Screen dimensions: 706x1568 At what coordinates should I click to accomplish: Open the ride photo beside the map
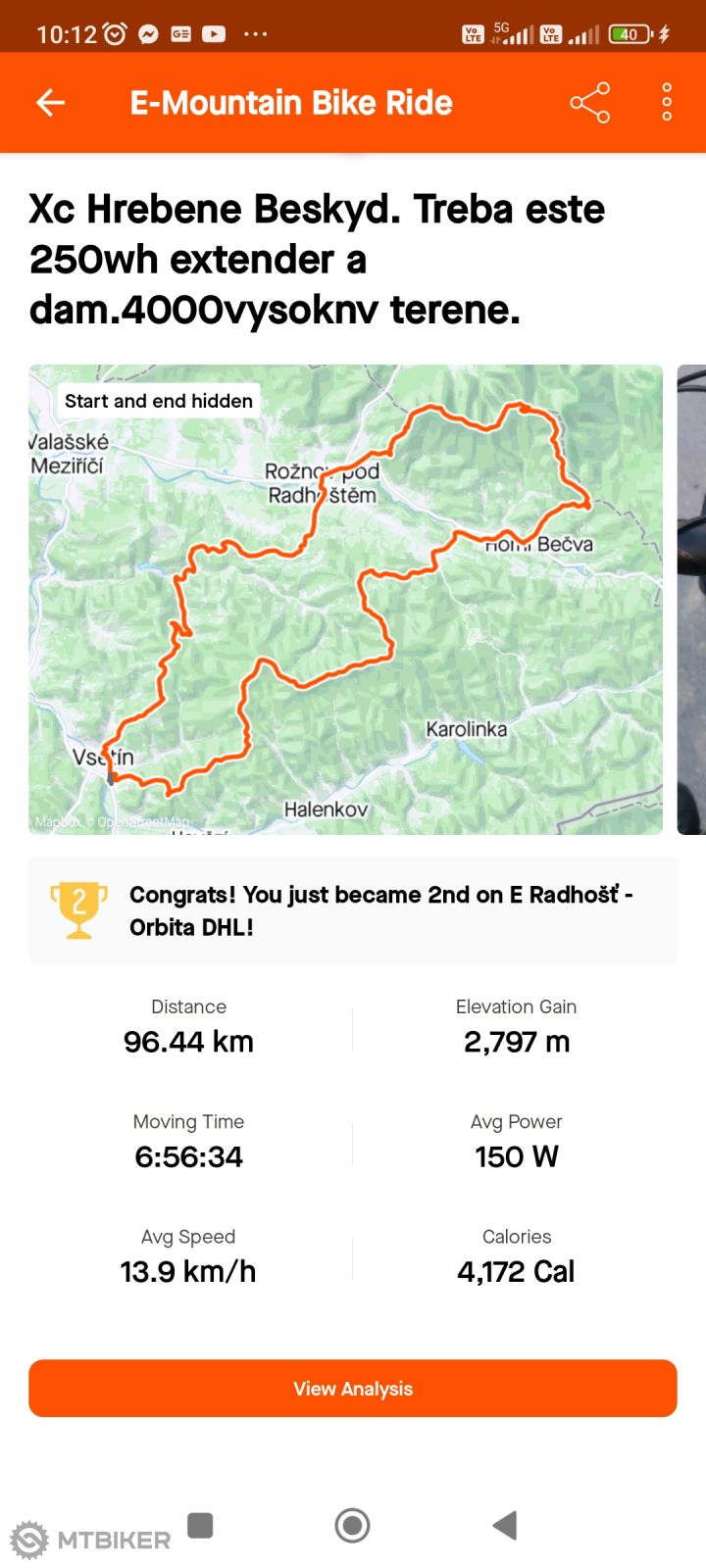[x=692, y=600]
